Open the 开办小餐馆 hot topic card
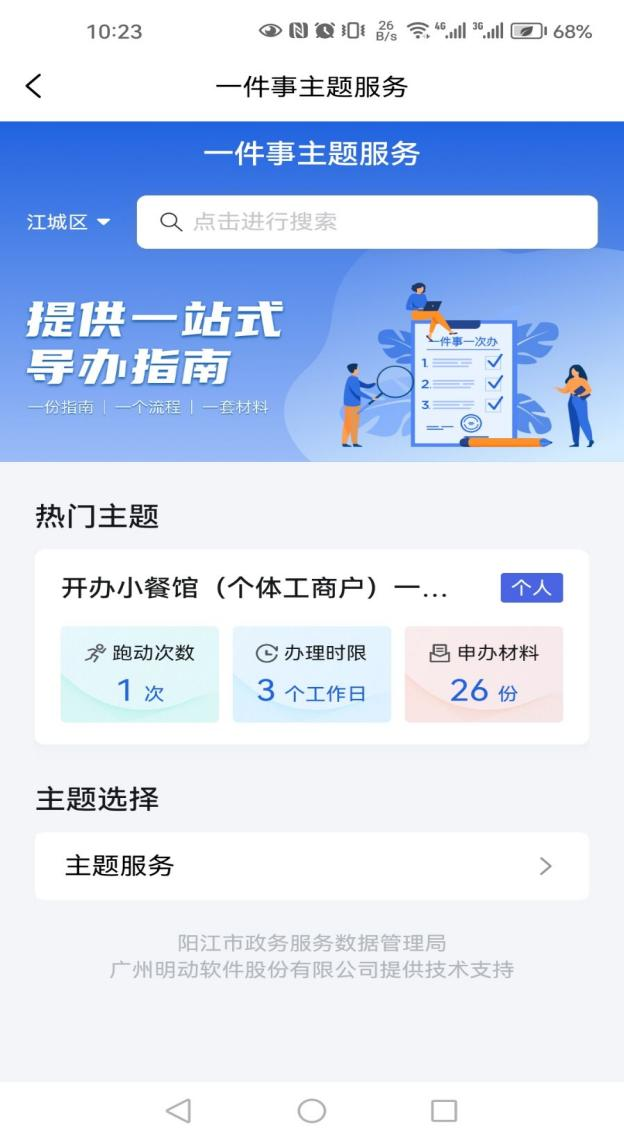The image size is (624, 1140). point(311,645)
